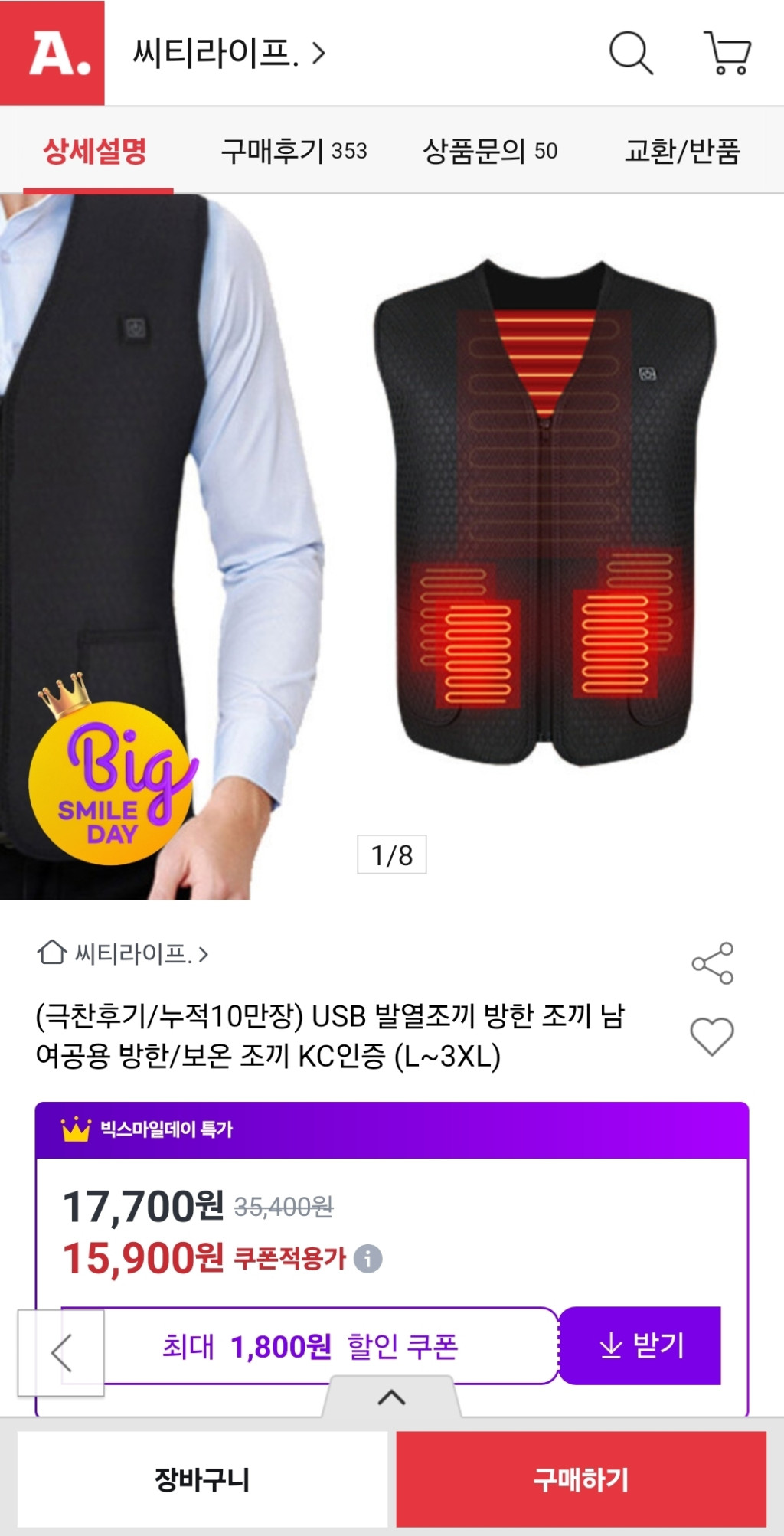Switch to the 구매후기 353 tab
The image size is (784, 1536).
point(294,150)
